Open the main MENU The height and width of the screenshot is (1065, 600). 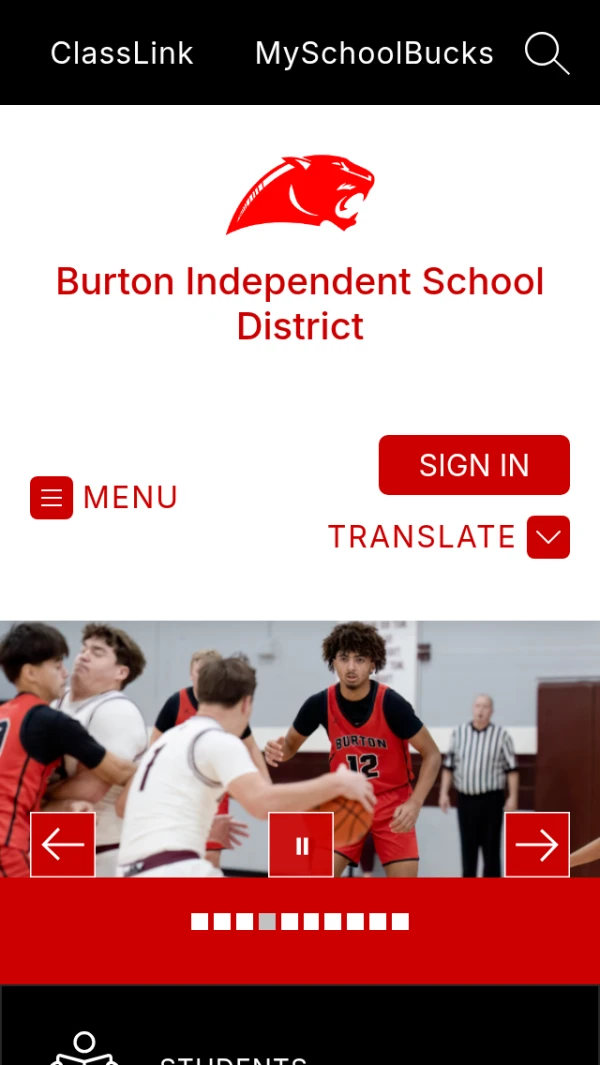(x=104, y=497)
